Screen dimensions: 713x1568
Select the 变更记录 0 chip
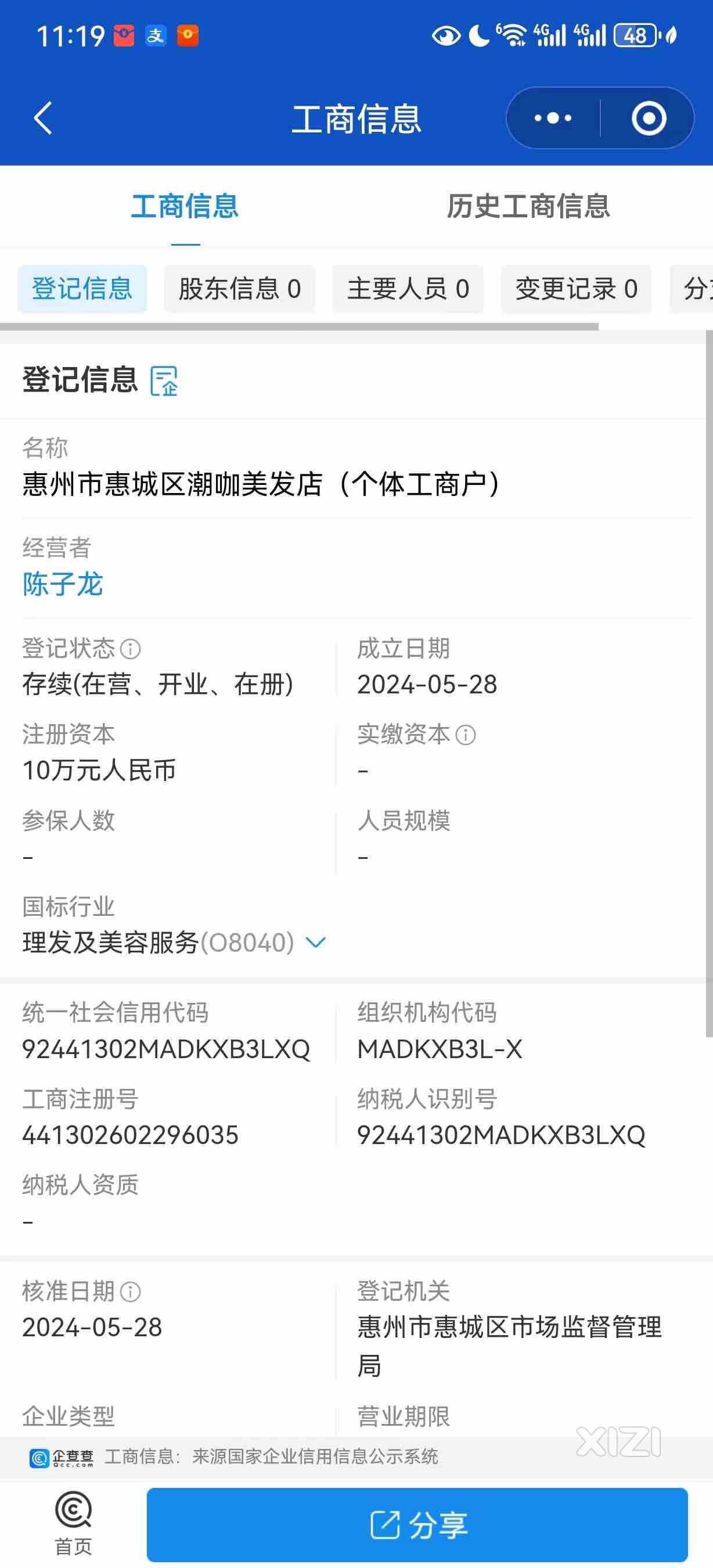click(576, 289)
